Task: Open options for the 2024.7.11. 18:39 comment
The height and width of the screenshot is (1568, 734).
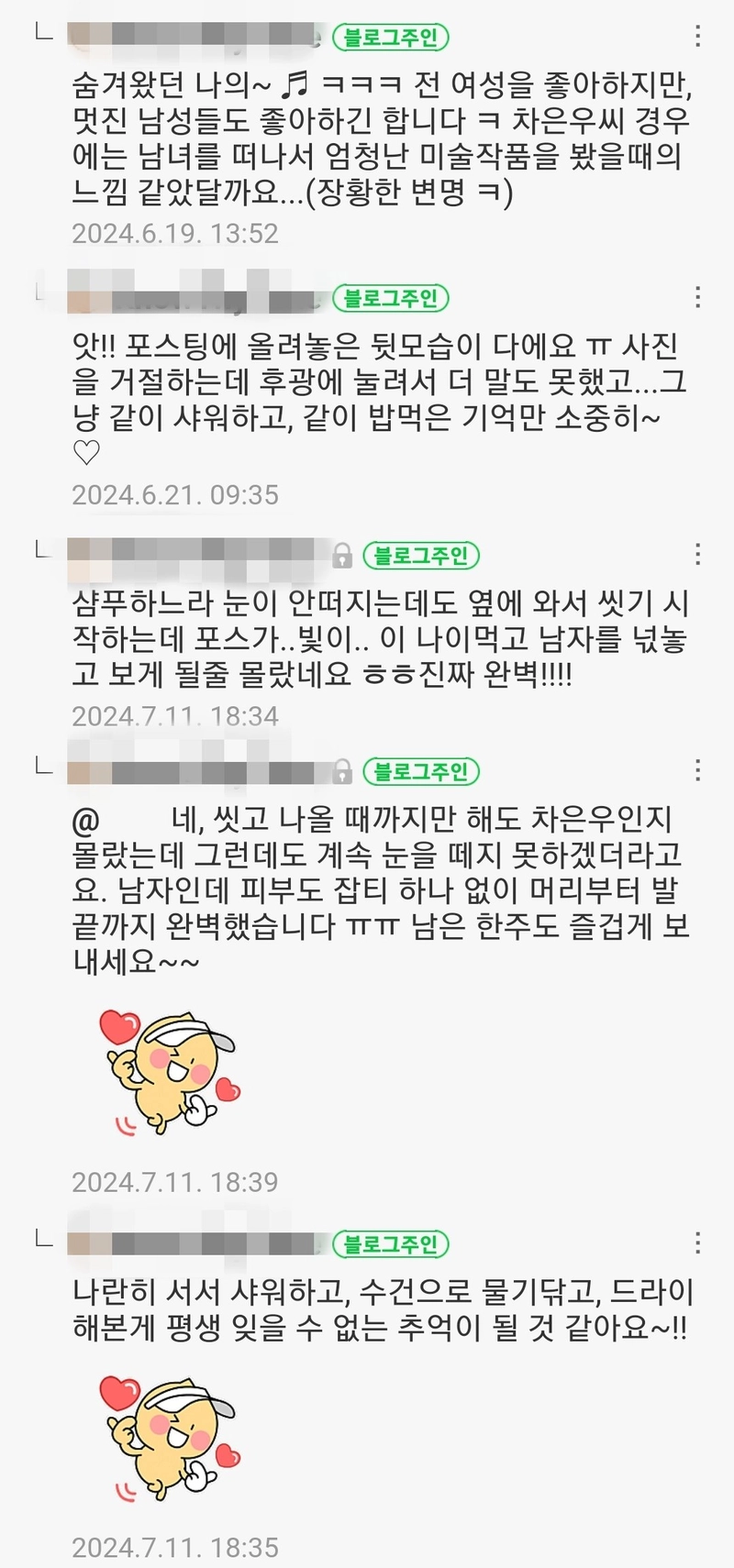Action: [x=698, y=769]
